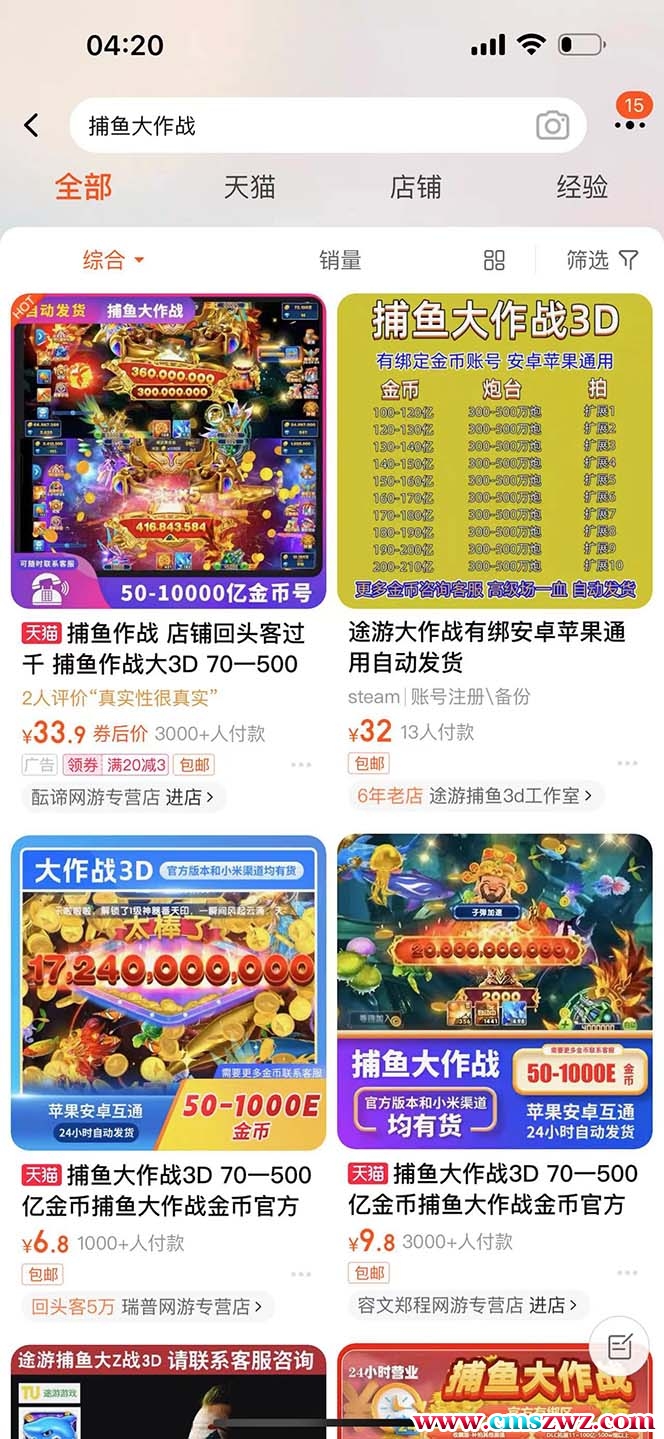The height and width of the screenshot is (1439, 664).
Task: Open the ¥32 途游大作战 product card
Action: 495,451
